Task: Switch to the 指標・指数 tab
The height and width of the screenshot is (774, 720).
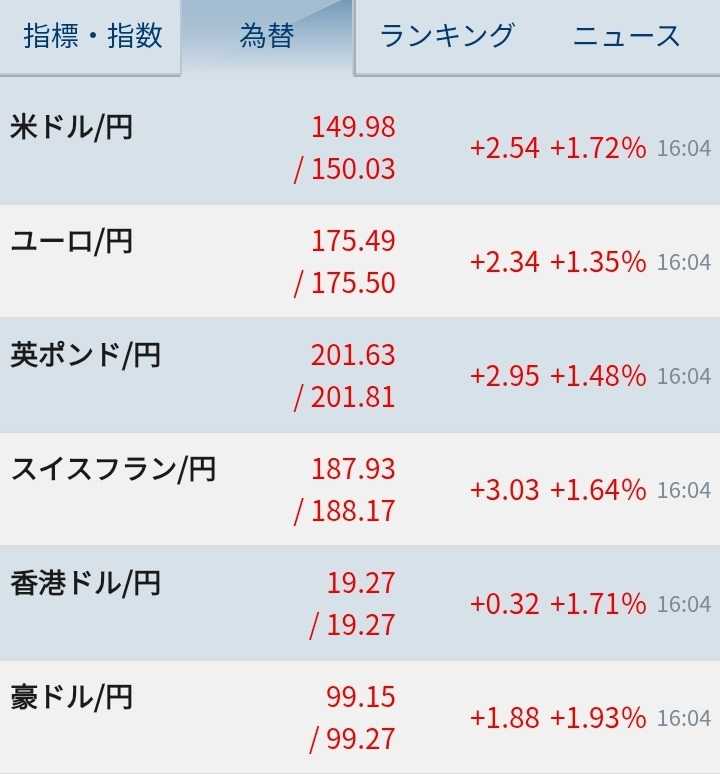Action: [92, 37]
